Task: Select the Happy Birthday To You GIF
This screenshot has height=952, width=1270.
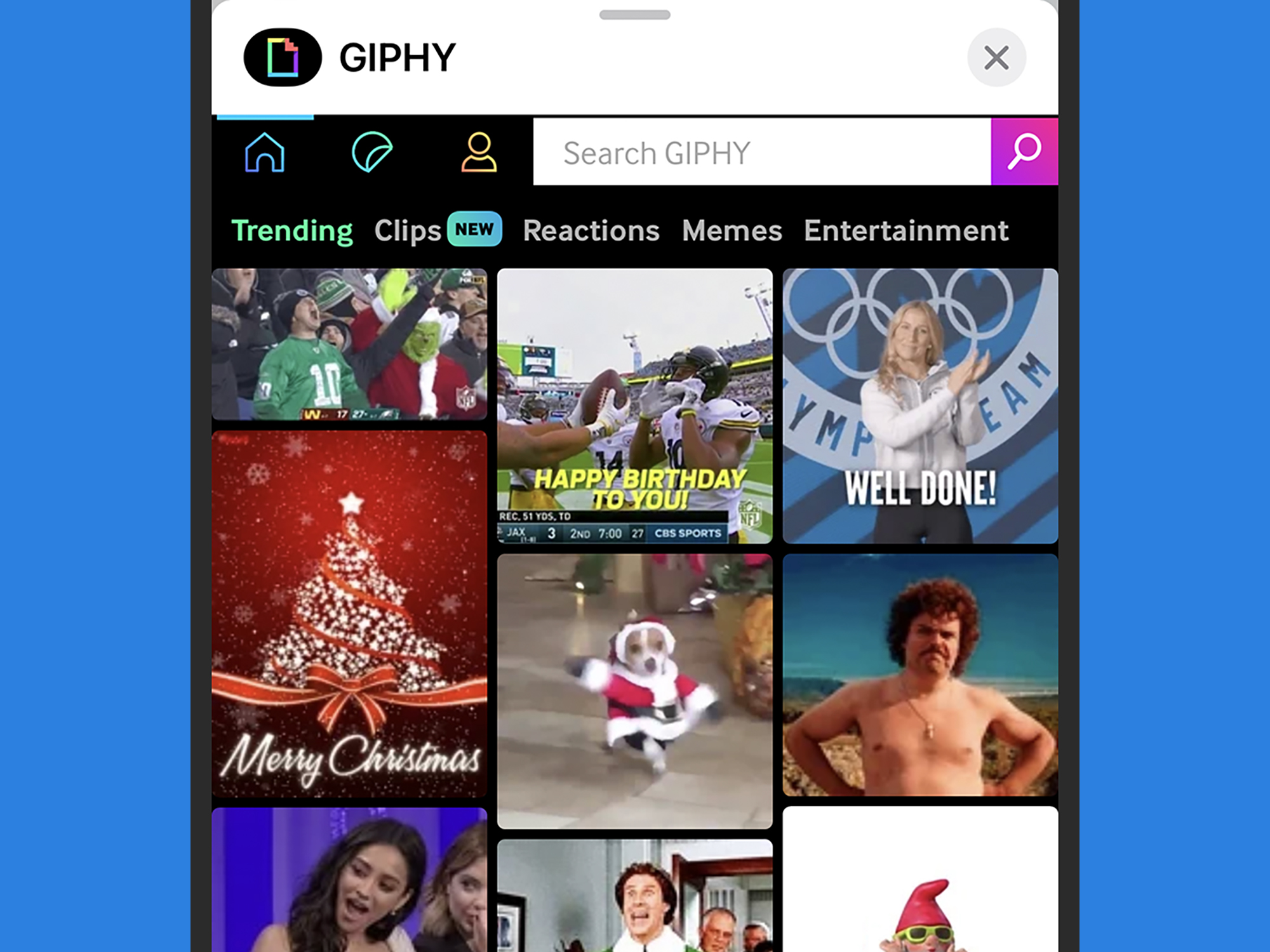Action: pyautogui.click(x=634, y=406)
